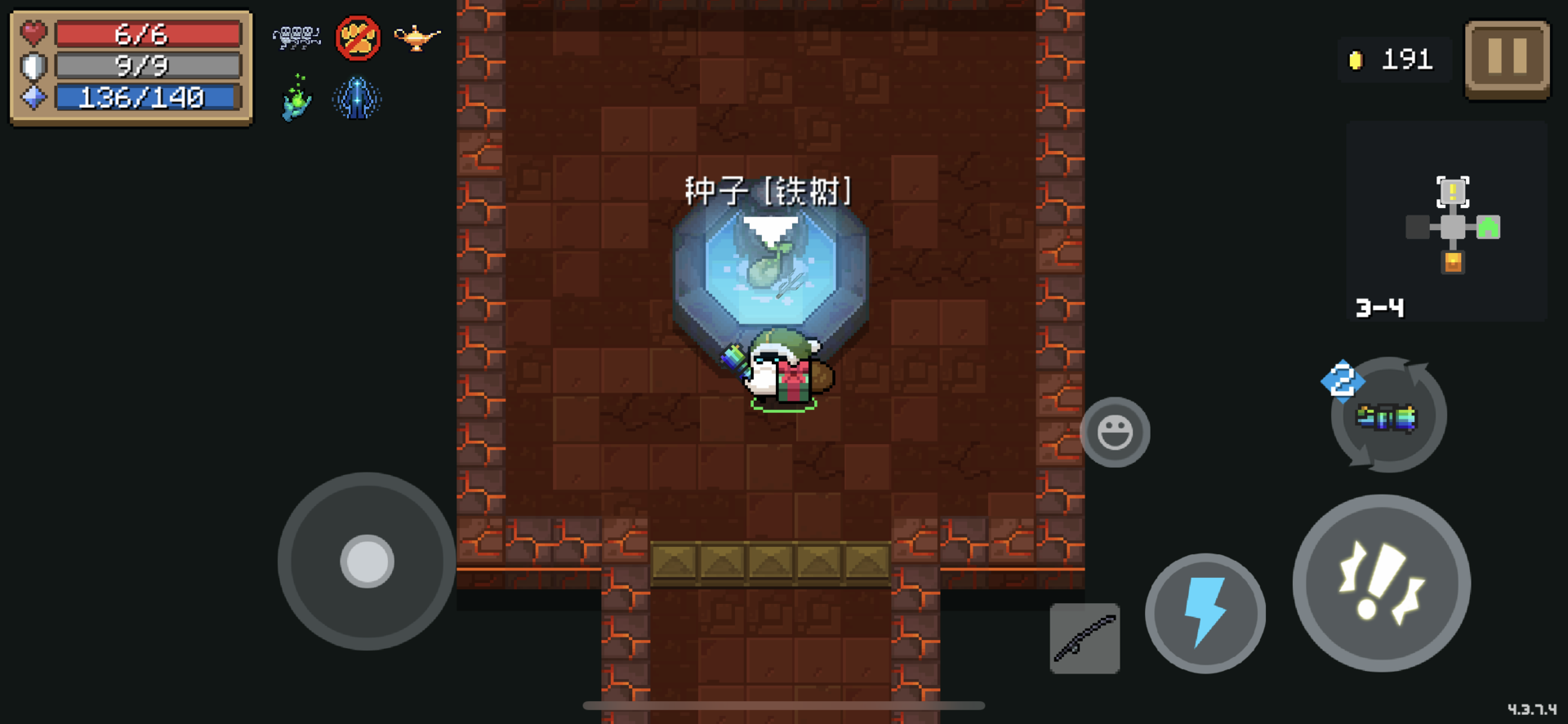1568x724 pixels.
Task: Open the emoji emote button
Action: [x=1115, y=433]
